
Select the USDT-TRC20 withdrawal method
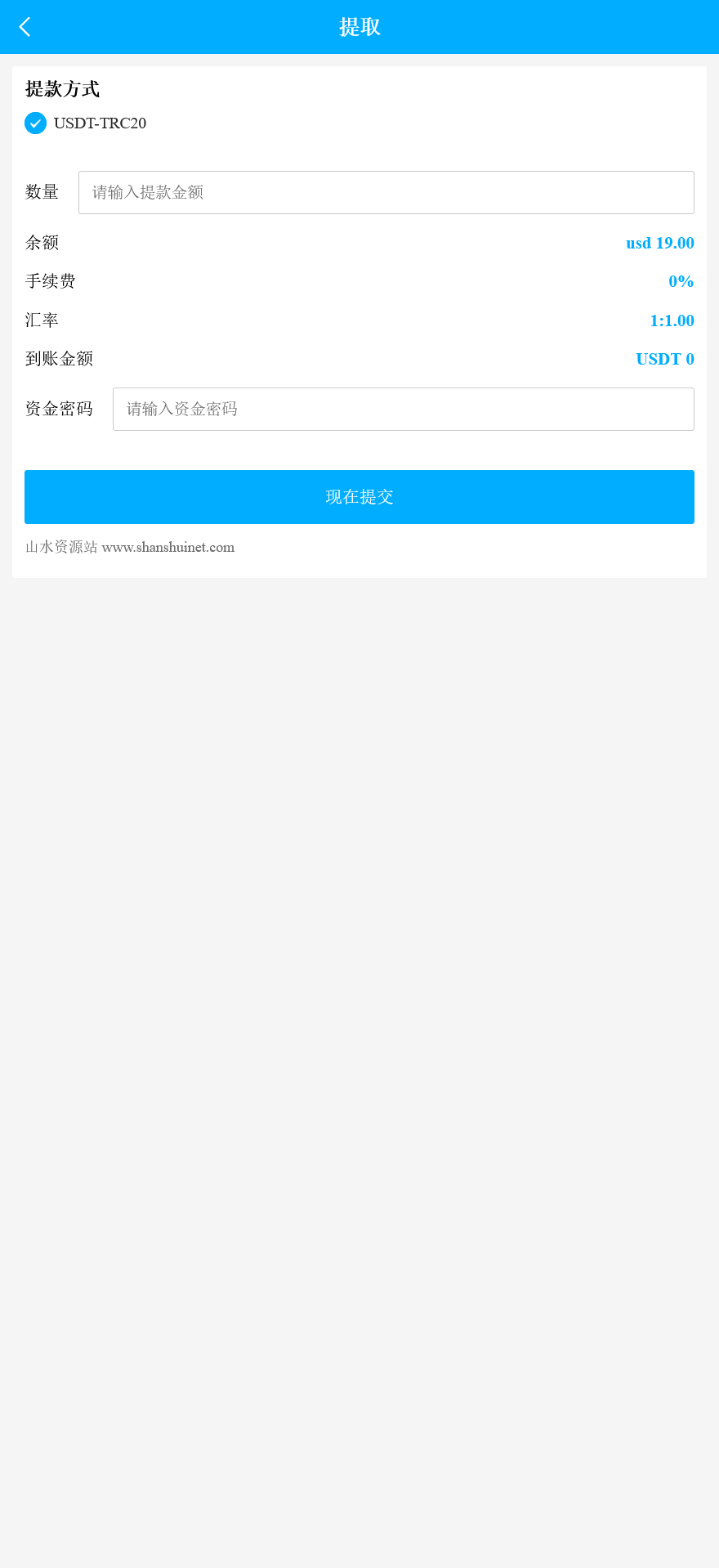[x=99, y=123]
